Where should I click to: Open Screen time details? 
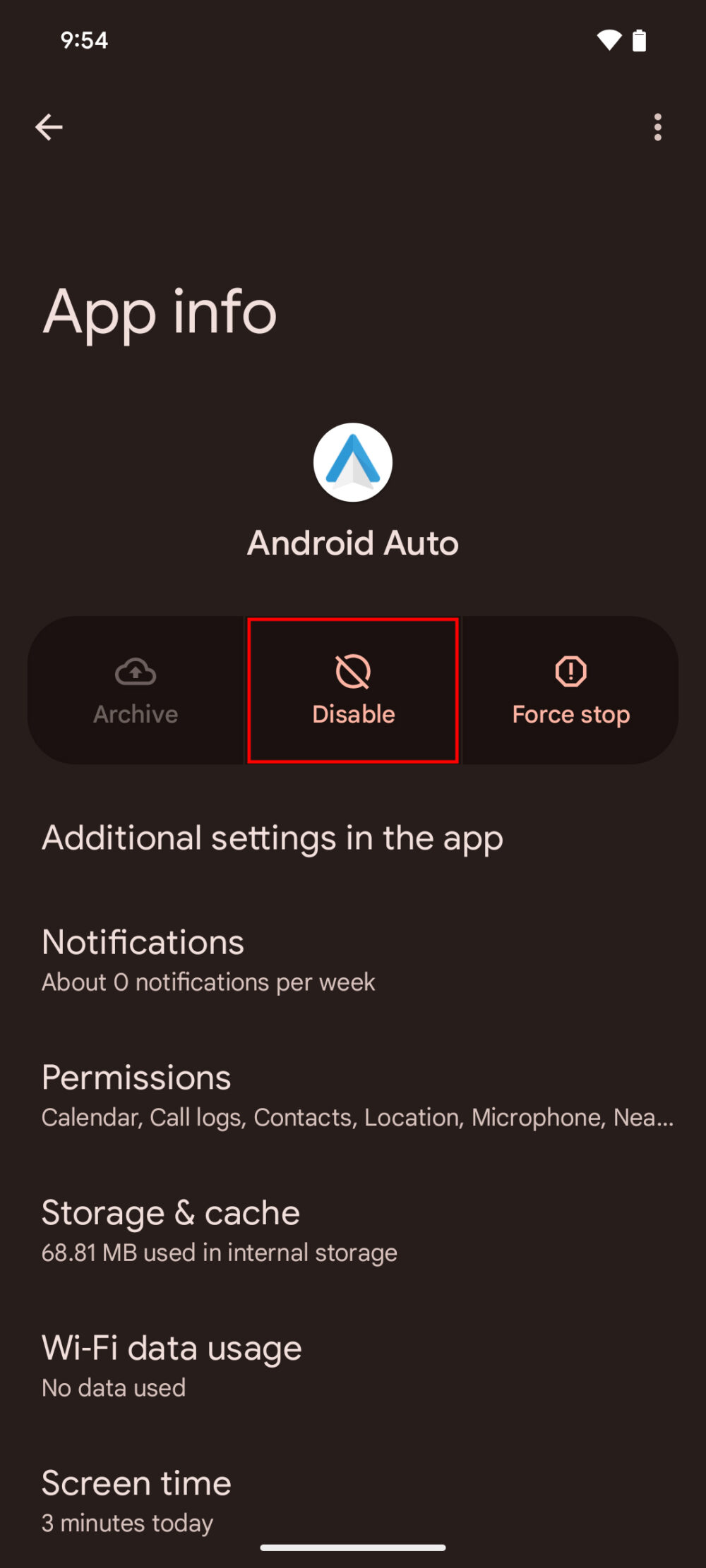coord(353,1498)
